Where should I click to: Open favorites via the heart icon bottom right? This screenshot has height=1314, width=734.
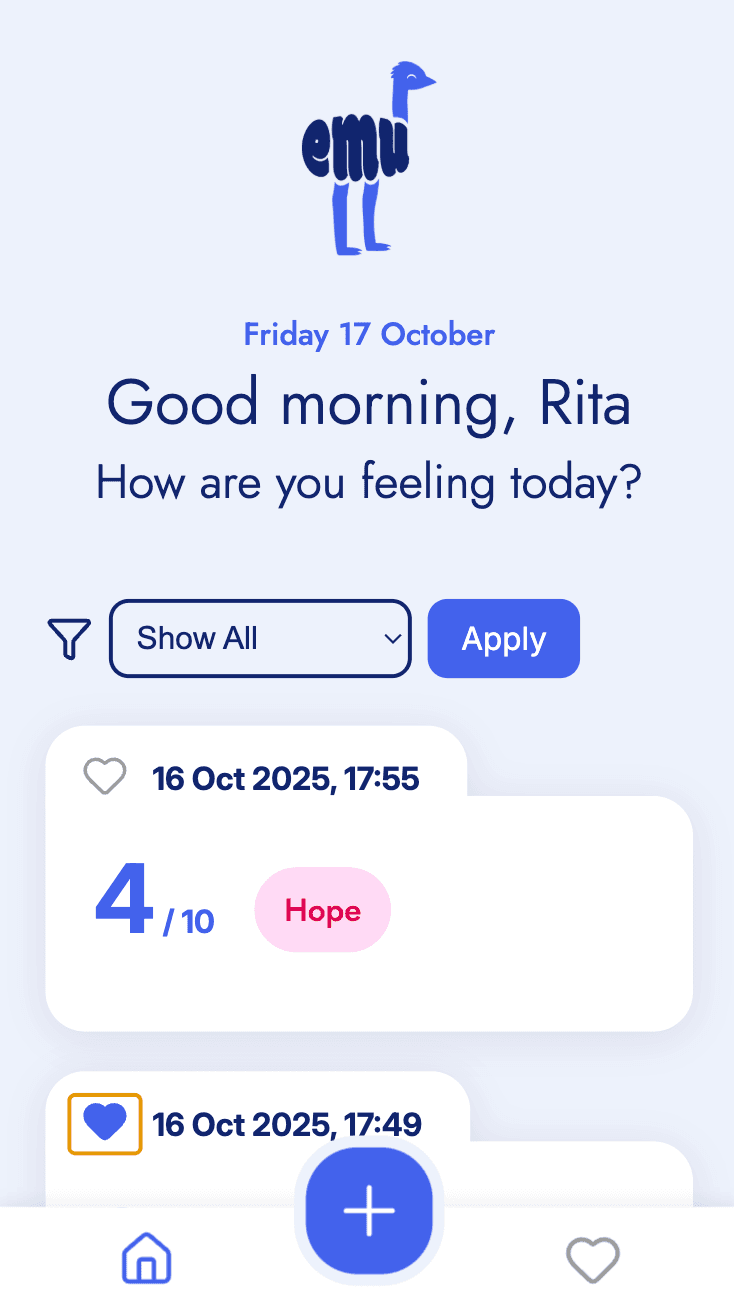click(592, 1260)
